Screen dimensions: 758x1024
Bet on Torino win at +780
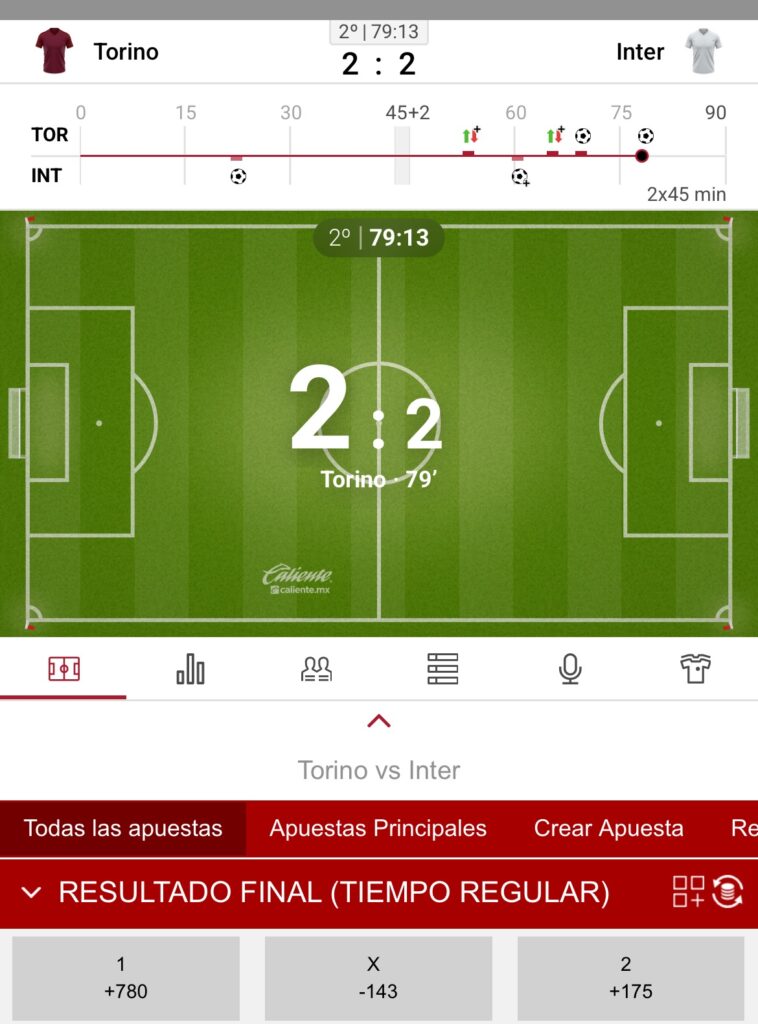(126, 978)
